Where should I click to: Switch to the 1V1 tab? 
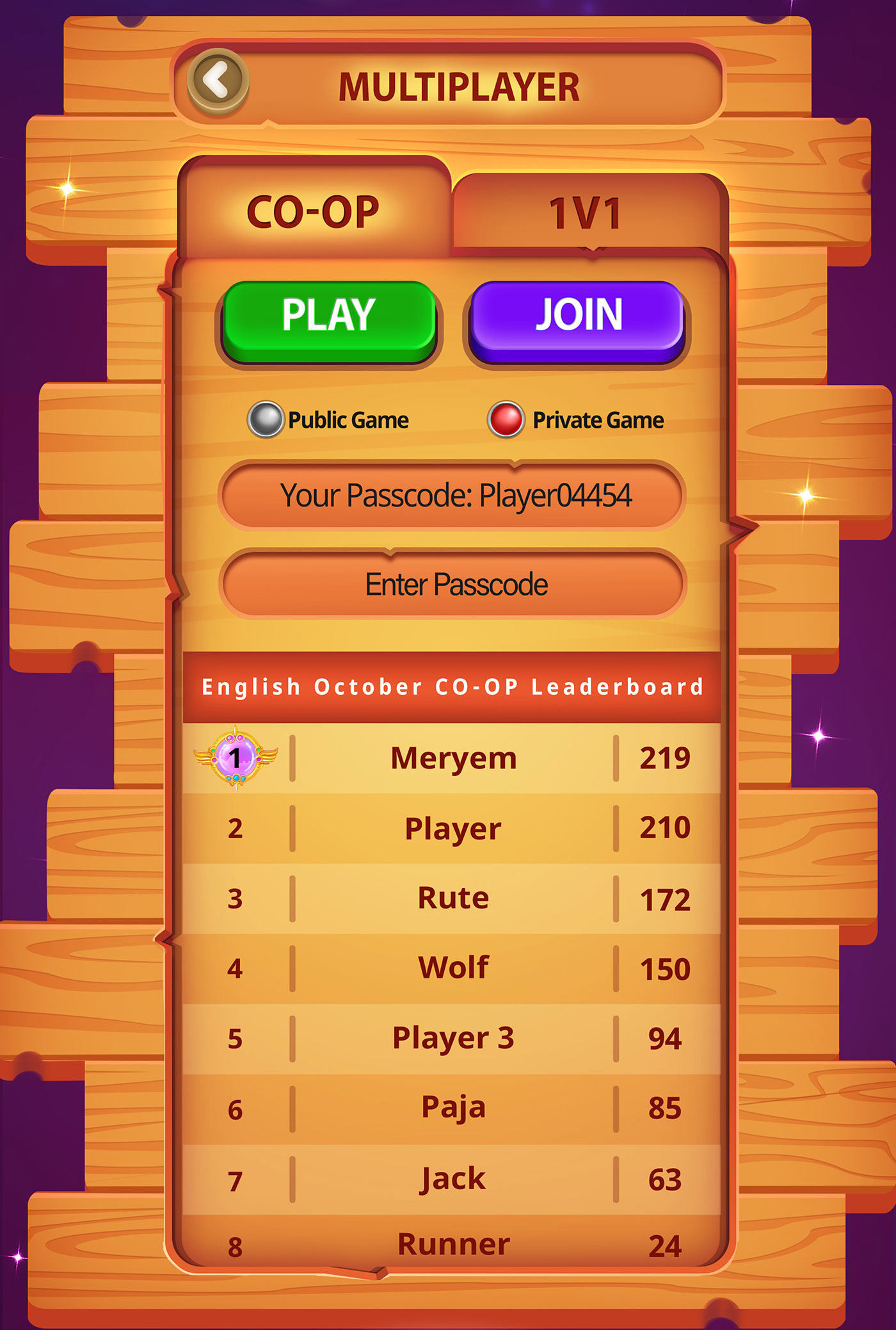point(586,213)
